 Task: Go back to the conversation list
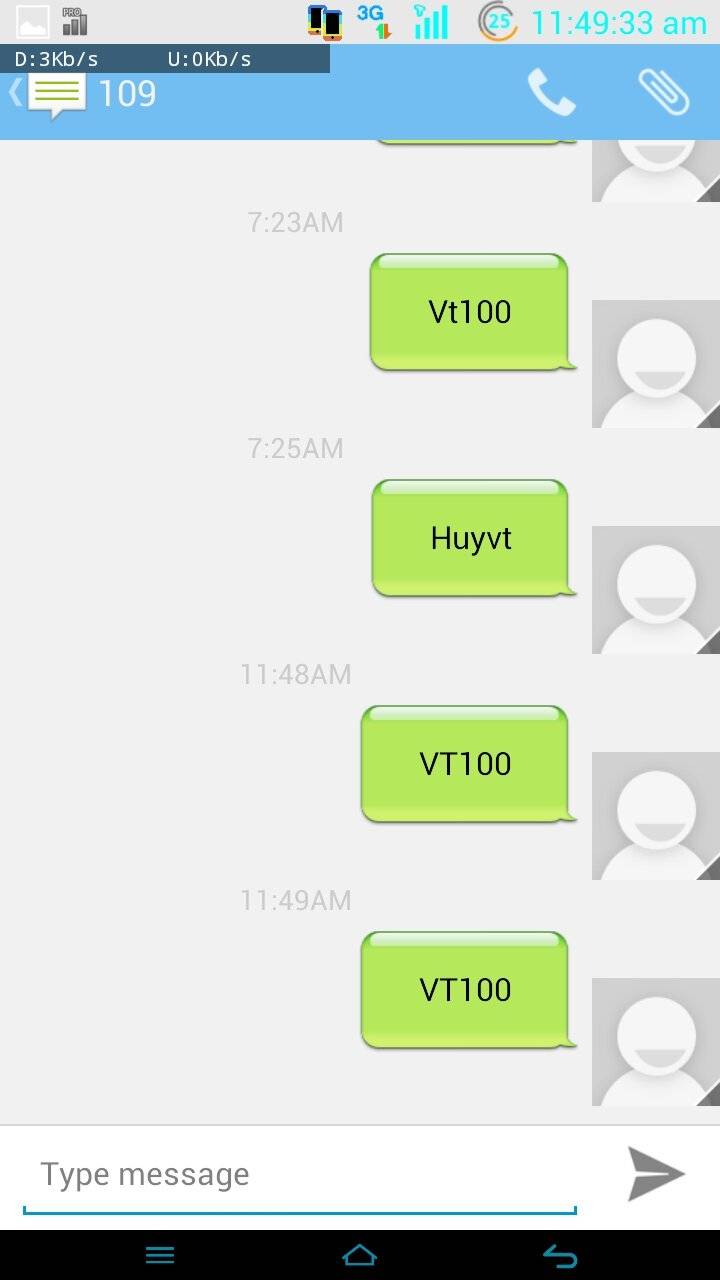pos(50,94)
